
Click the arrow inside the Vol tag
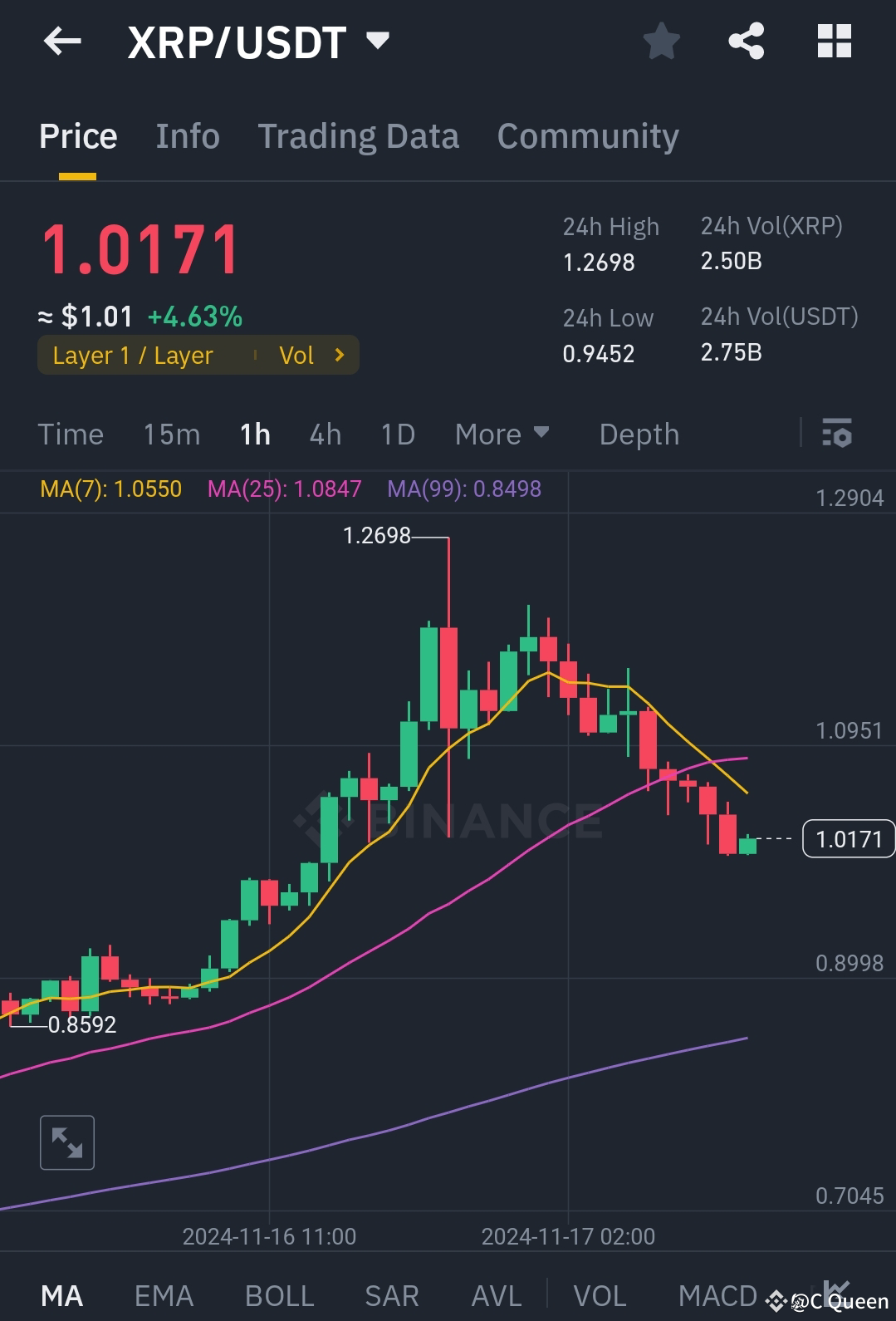[x=338, y=355]
